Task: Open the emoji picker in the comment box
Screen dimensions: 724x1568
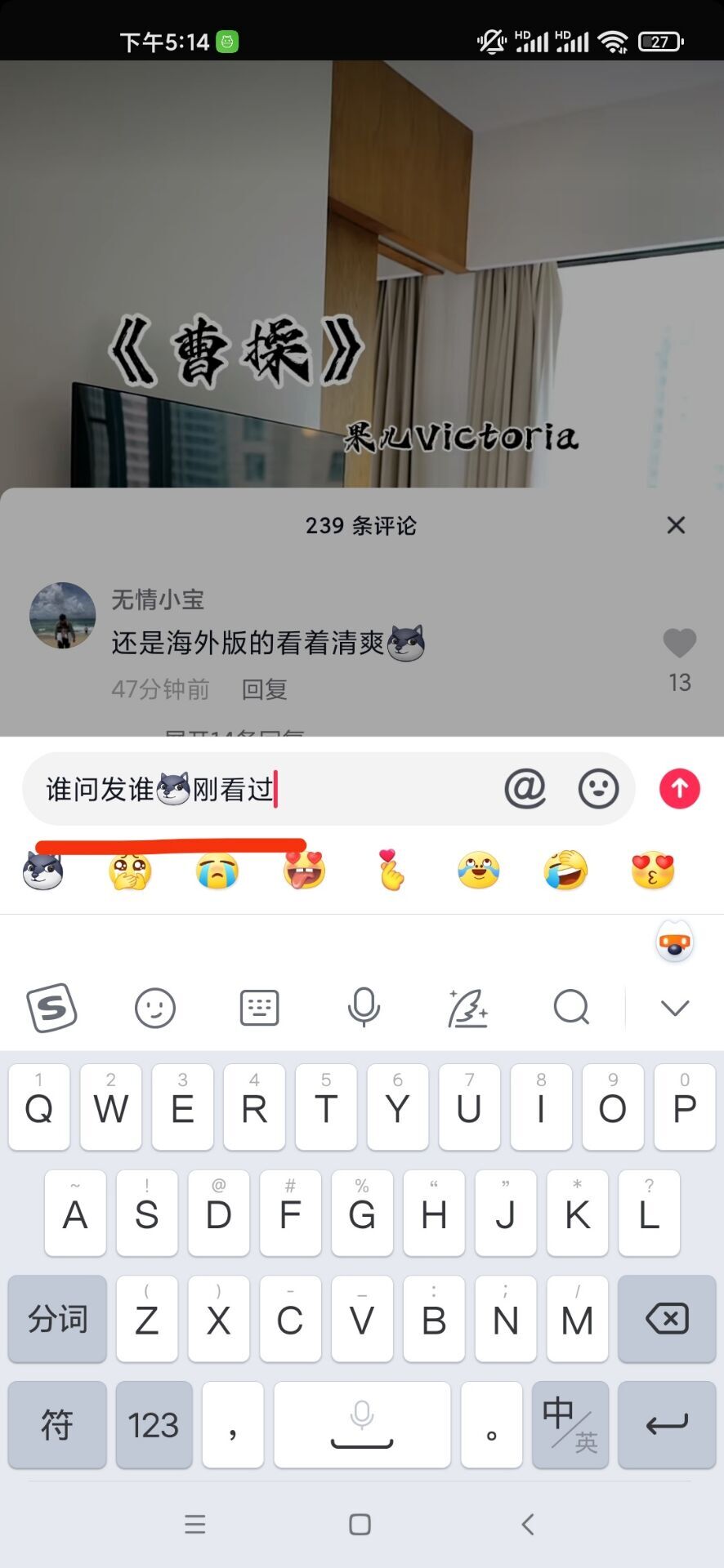Action: pyautogui.click(x=598, y=789)
